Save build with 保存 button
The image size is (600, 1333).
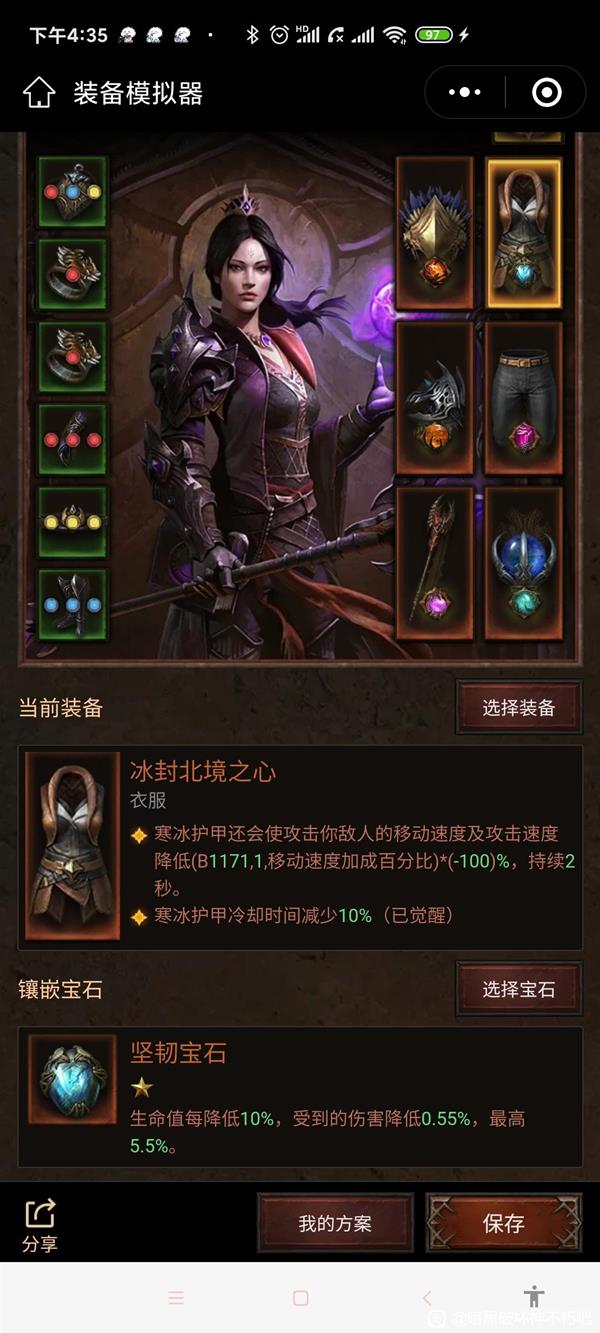tap(503, 1223)
